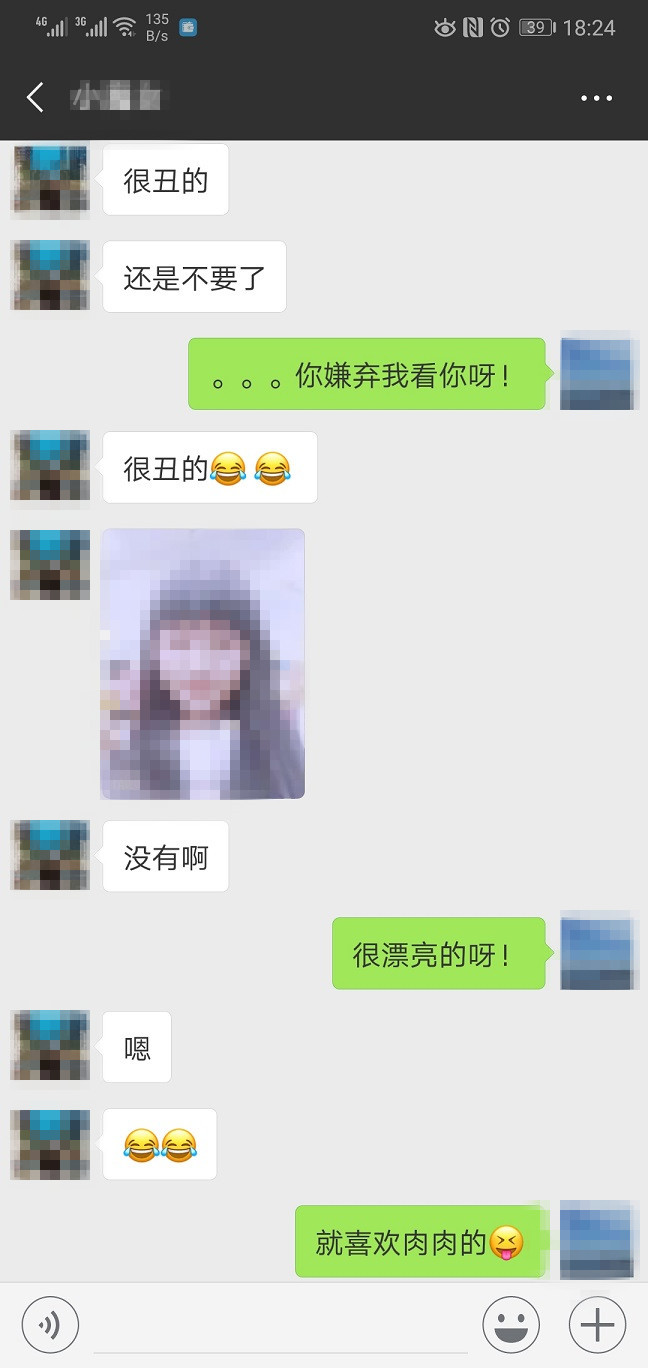Open the emoji sticker panel
This screenshot has height=1368, width=648.
[x=511, y=1325]
